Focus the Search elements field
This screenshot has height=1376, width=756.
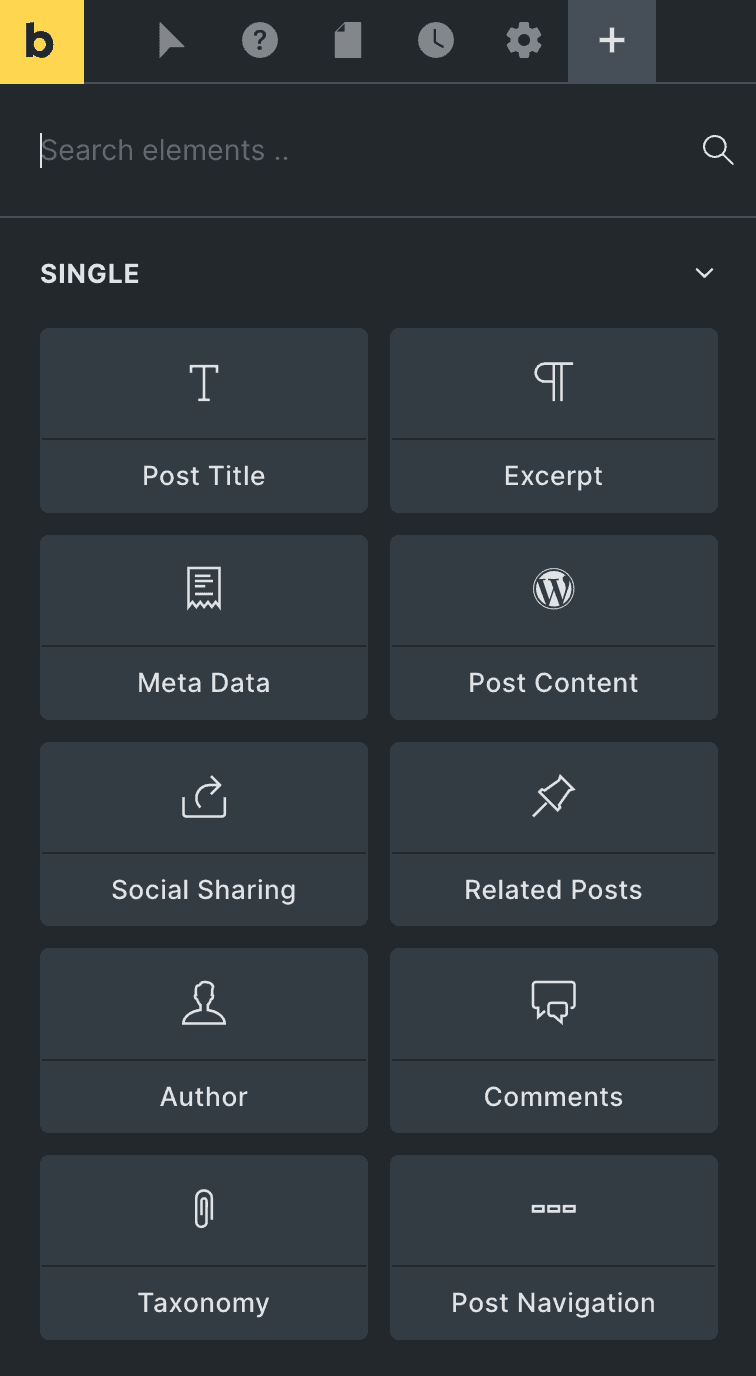360,150
